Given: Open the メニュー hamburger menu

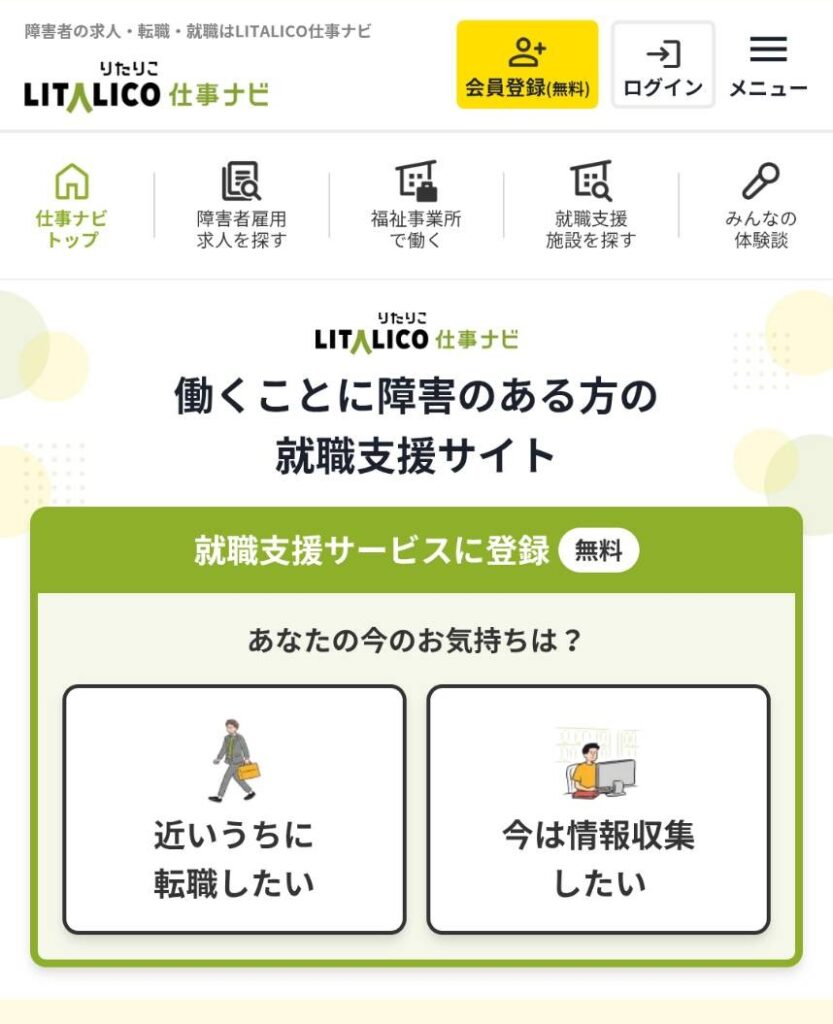Looking at the screenshot, I should pyautogui.click(x=768, y=65).
